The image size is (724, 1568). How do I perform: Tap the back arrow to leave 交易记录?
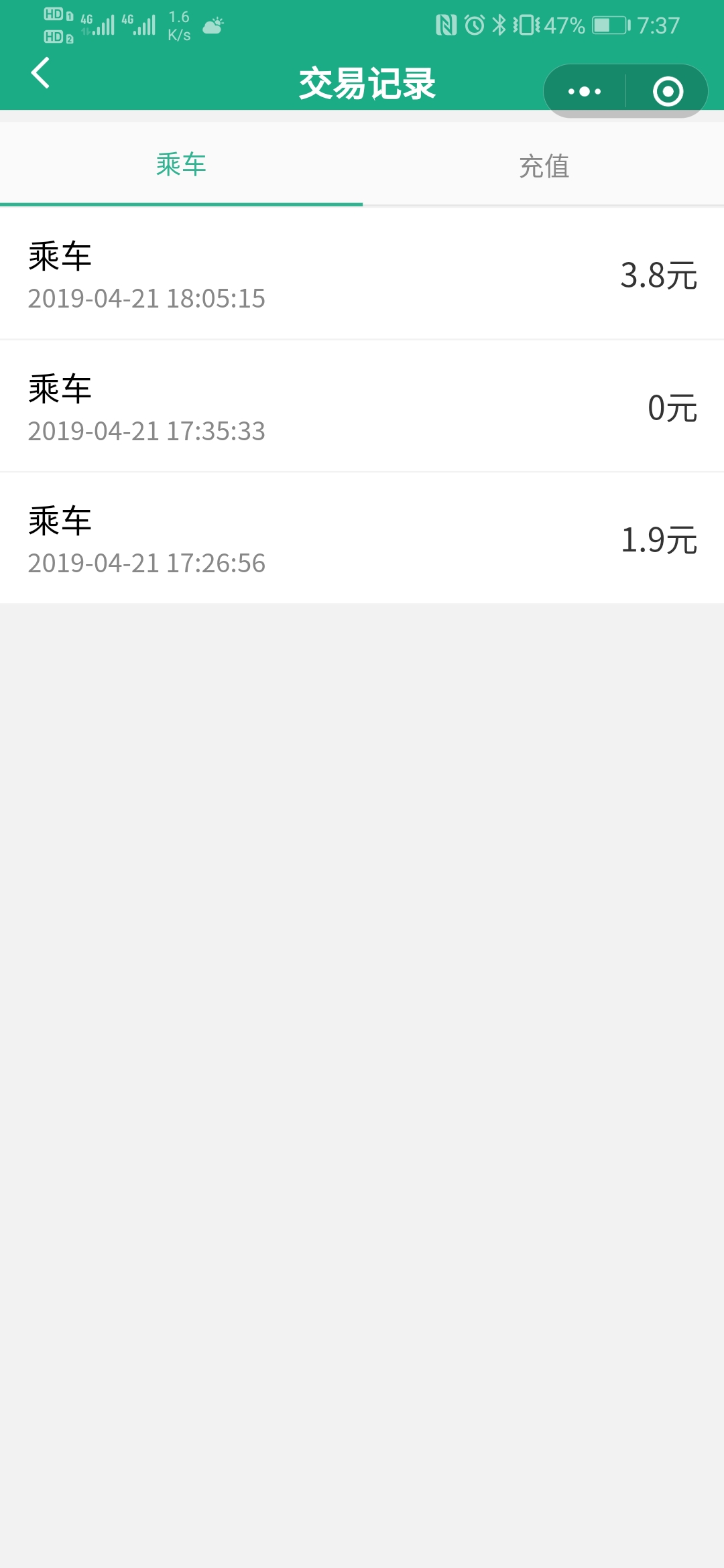tap(40, 74)
